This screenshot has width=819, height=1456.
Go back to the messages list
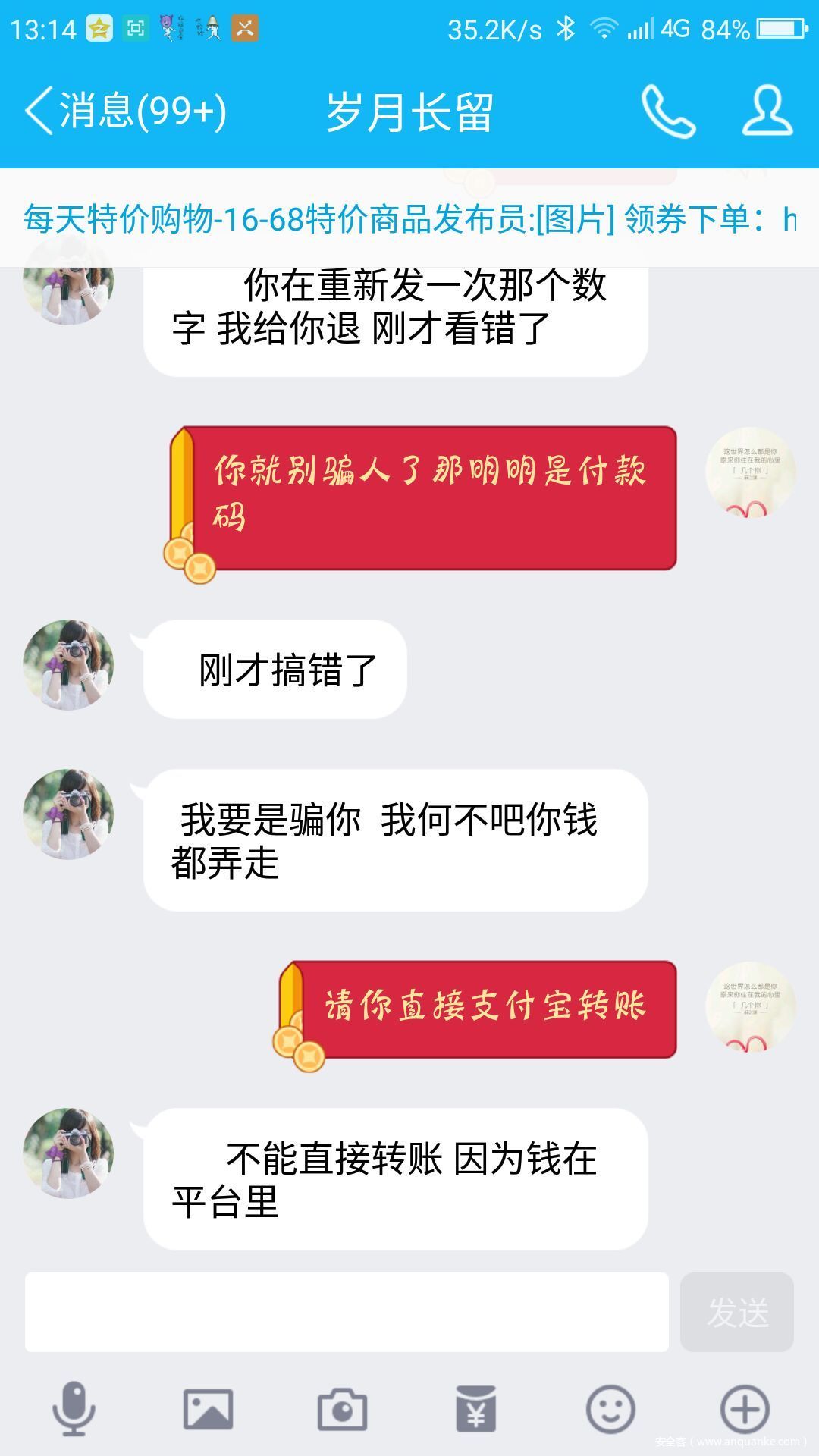(125, 111)
